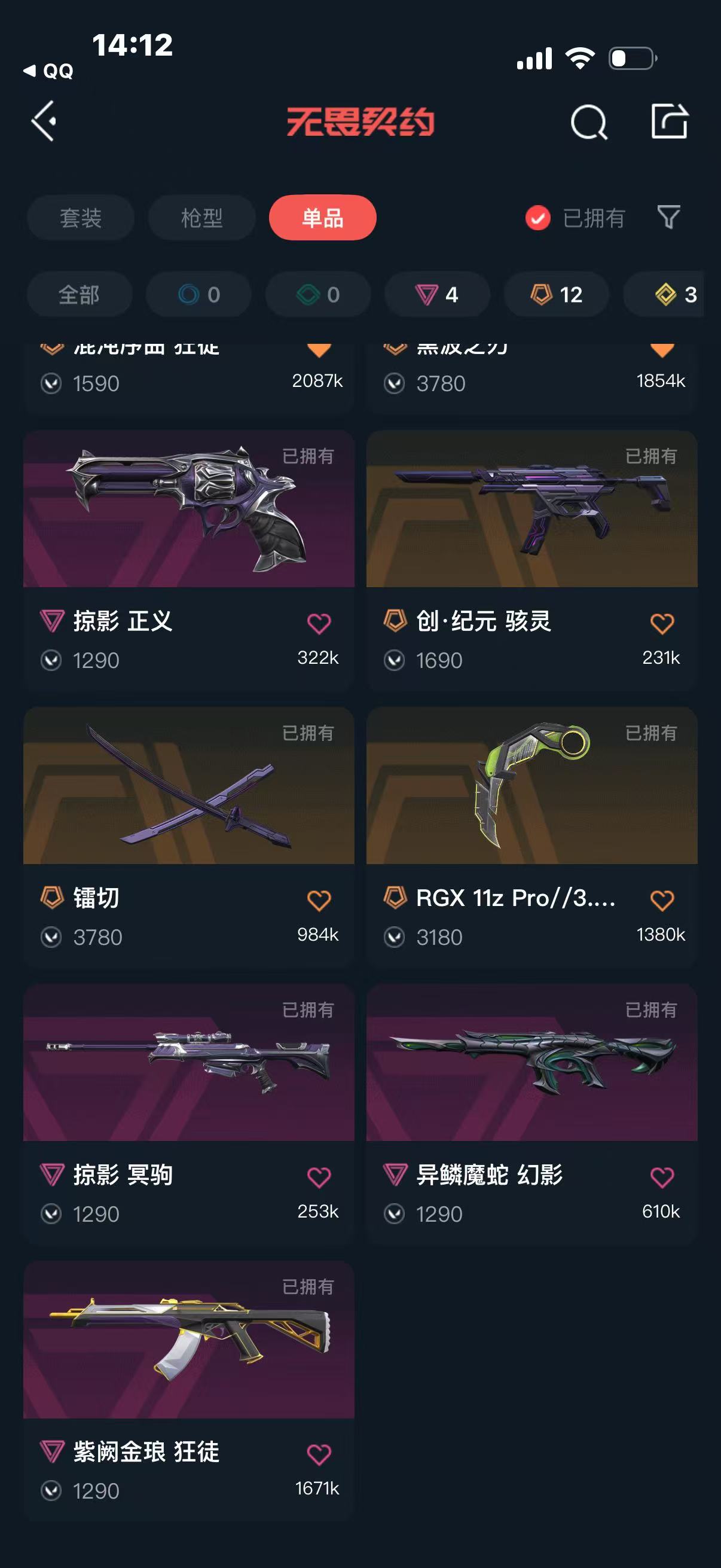Filter by the yellow tier chip showing 3
Screen dimensions: 721x1568
click(673, 295)
